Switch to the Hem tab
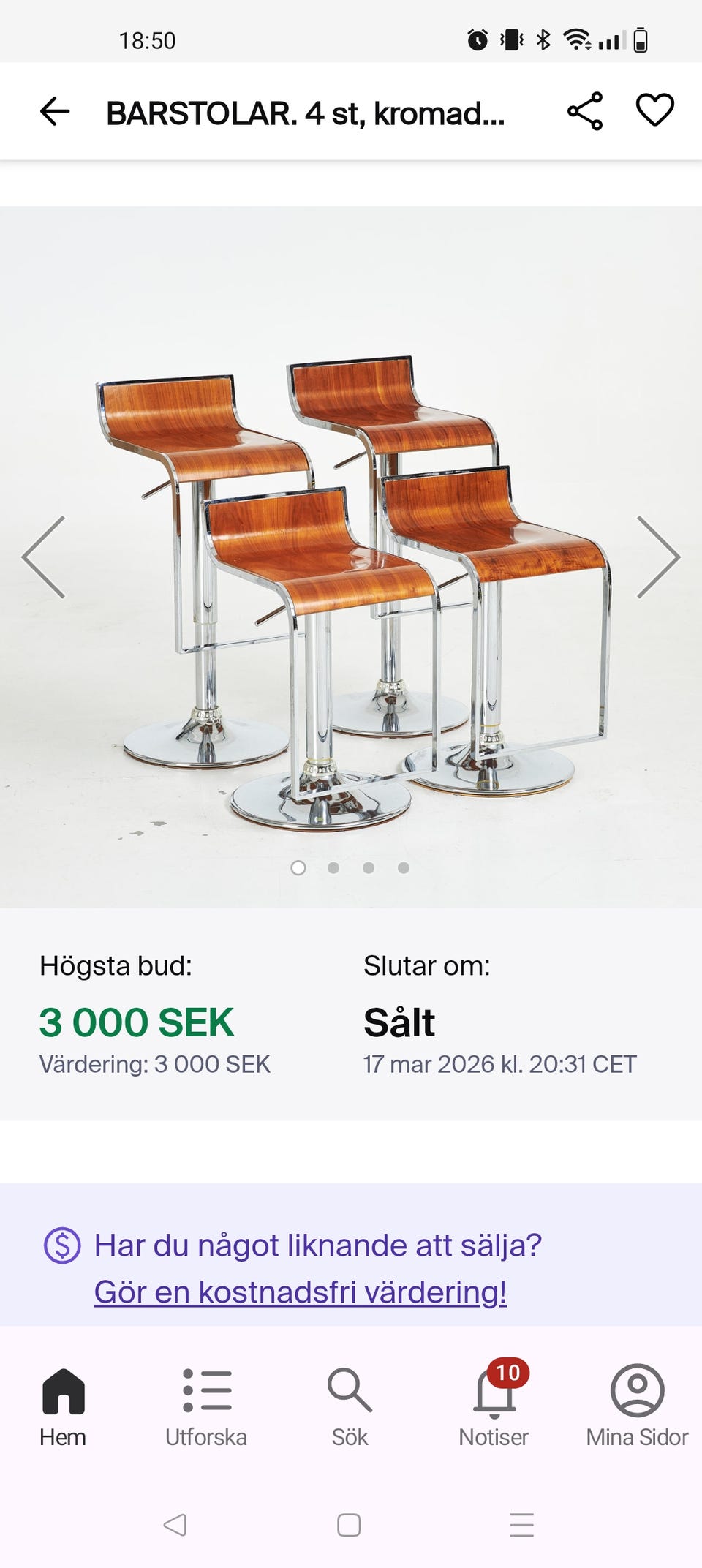Viewport: 702px width, 1568px height. tap(63, 1411)
